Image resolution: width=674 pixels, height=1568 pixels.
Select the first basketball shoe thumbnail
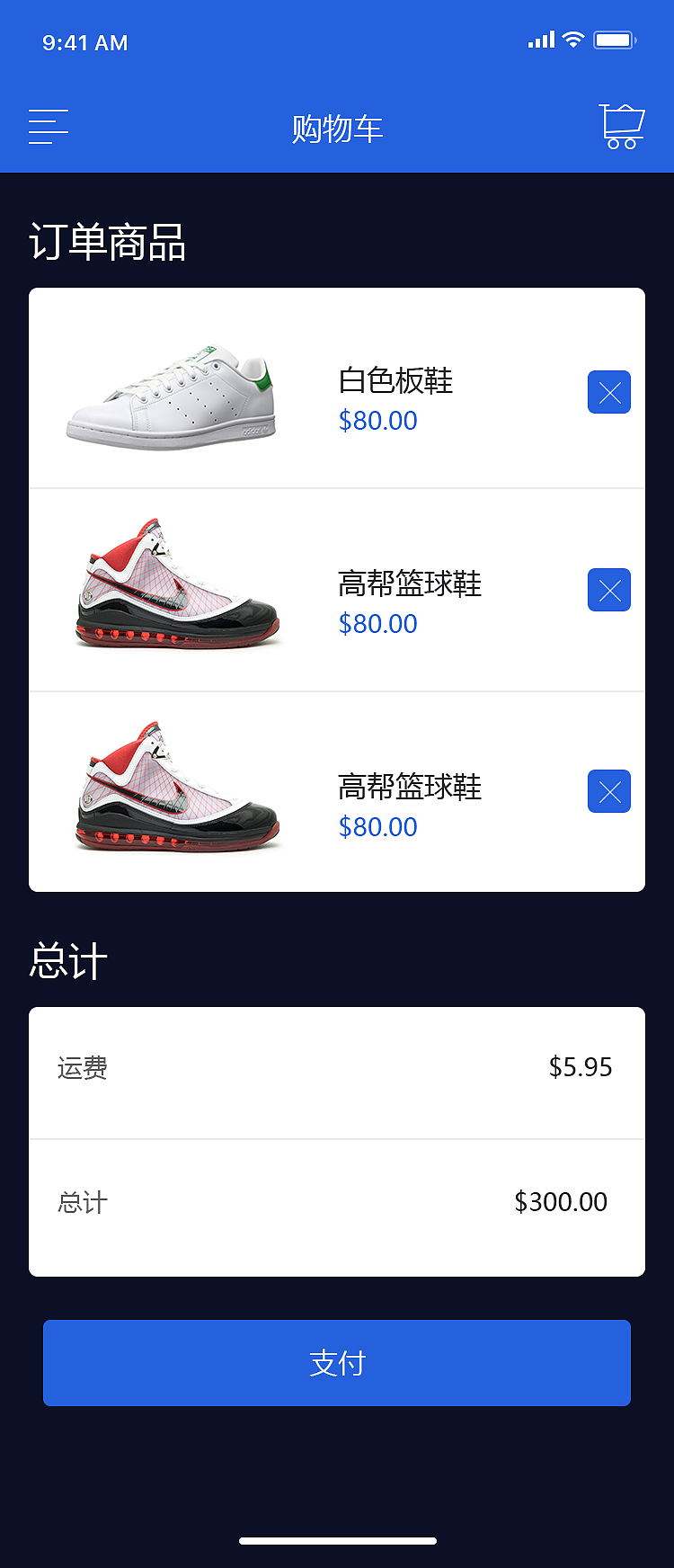175,589
